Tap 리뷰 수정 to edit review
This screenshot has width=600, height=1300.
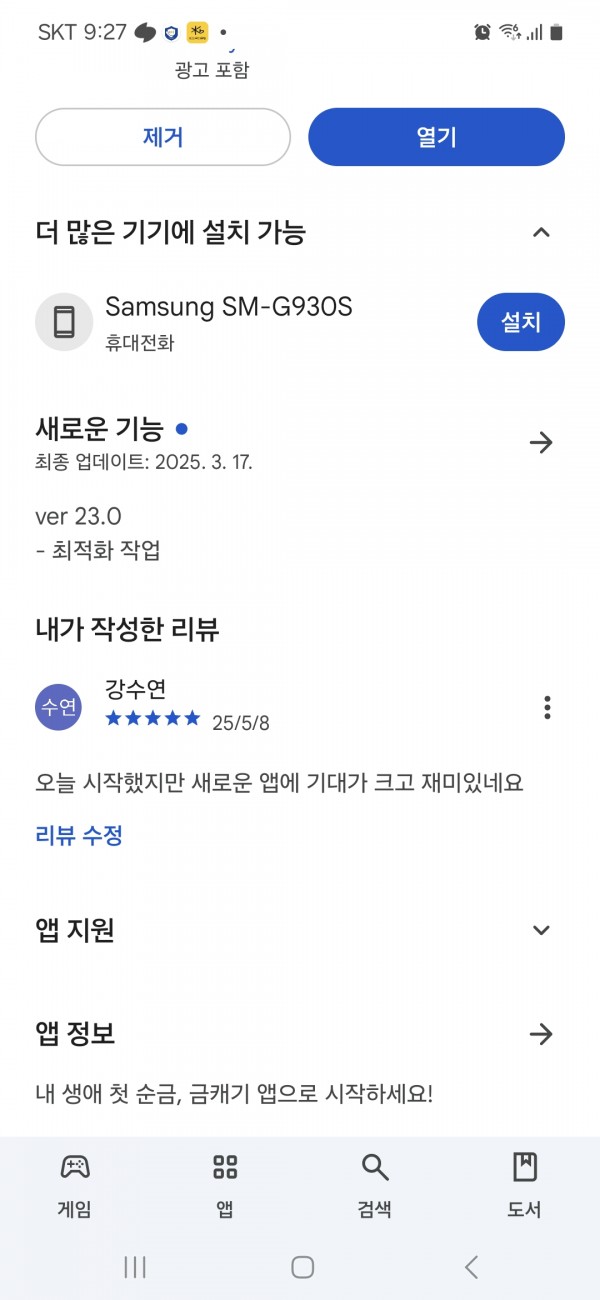79,836
